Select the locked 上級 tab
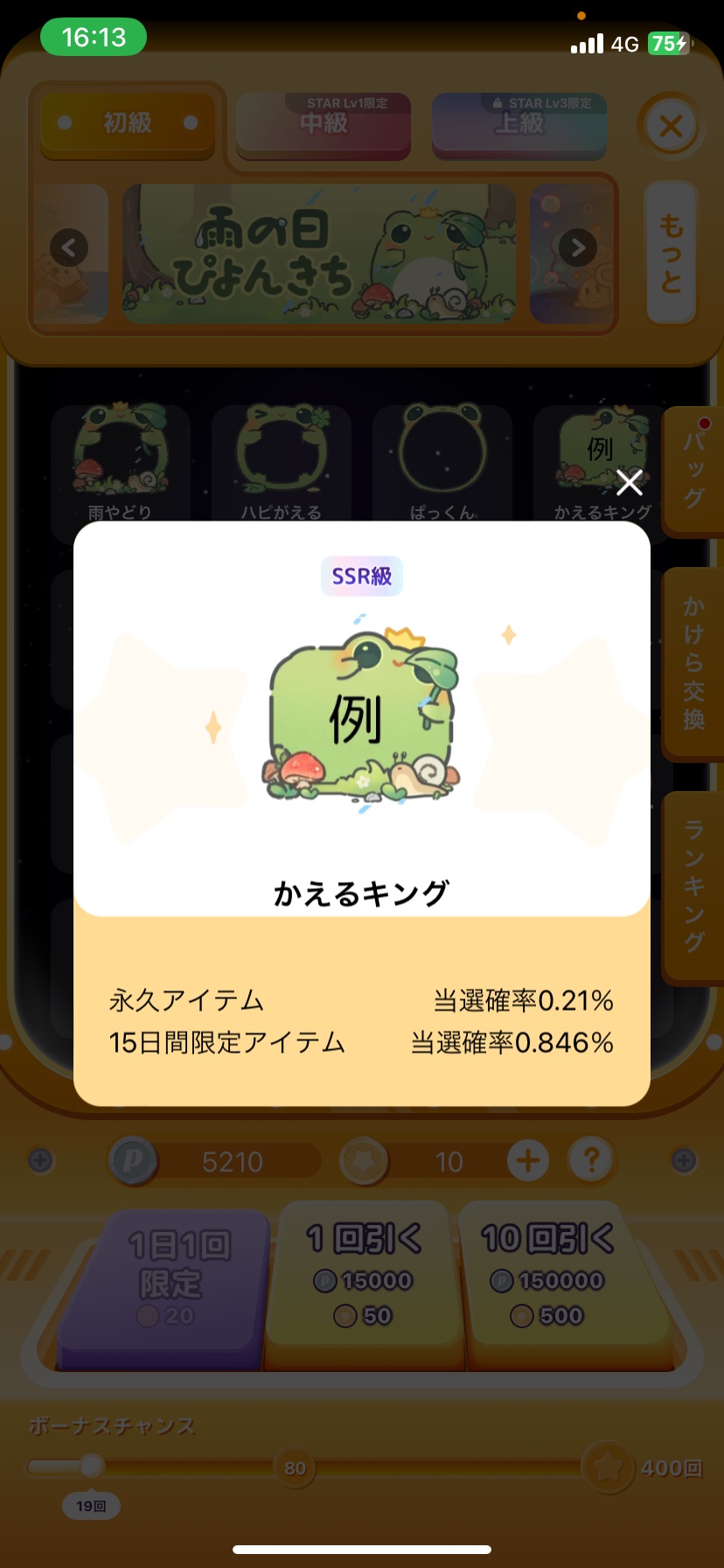This screenshot has width=724, height=1568. [519, 123]
